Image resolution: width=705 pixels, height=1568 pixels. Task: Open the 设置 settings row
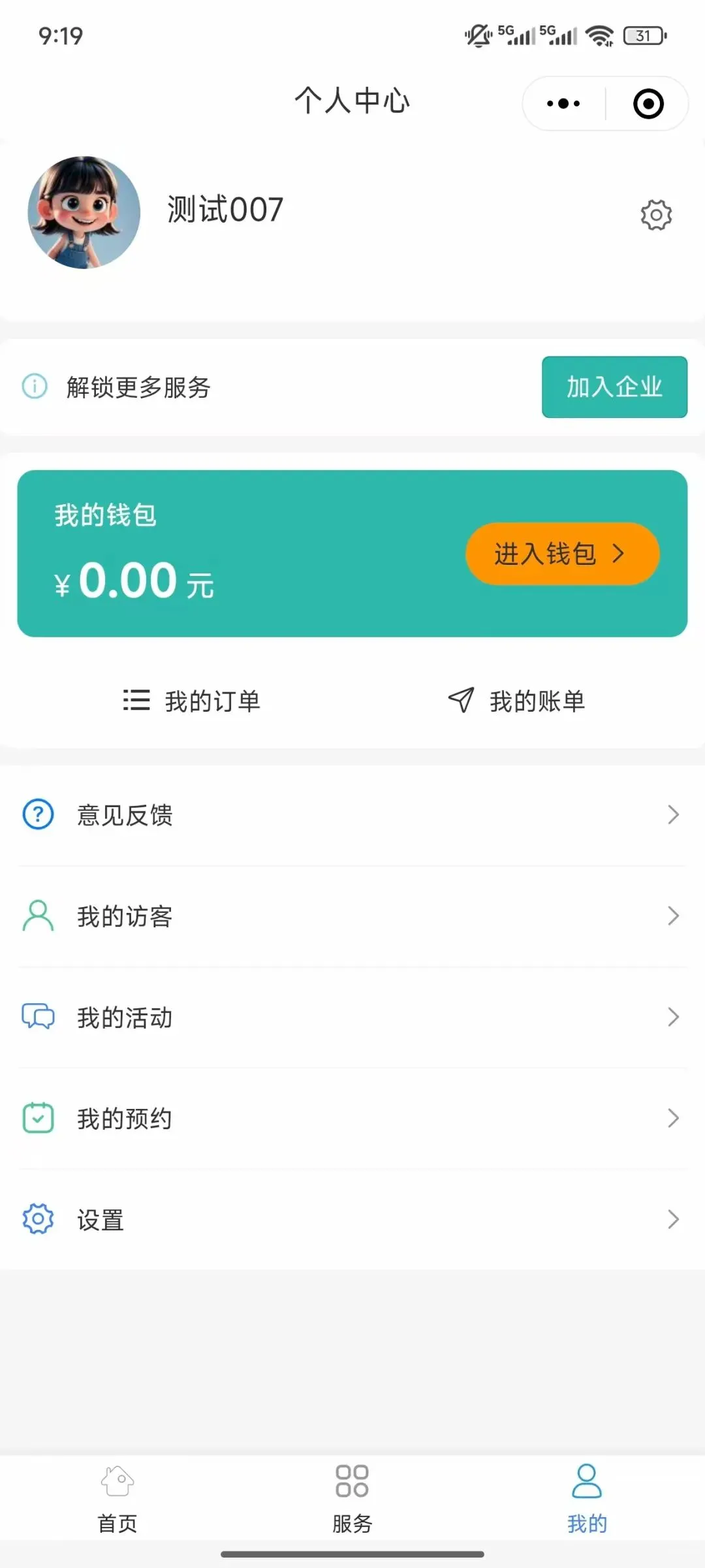point(352,1219)
